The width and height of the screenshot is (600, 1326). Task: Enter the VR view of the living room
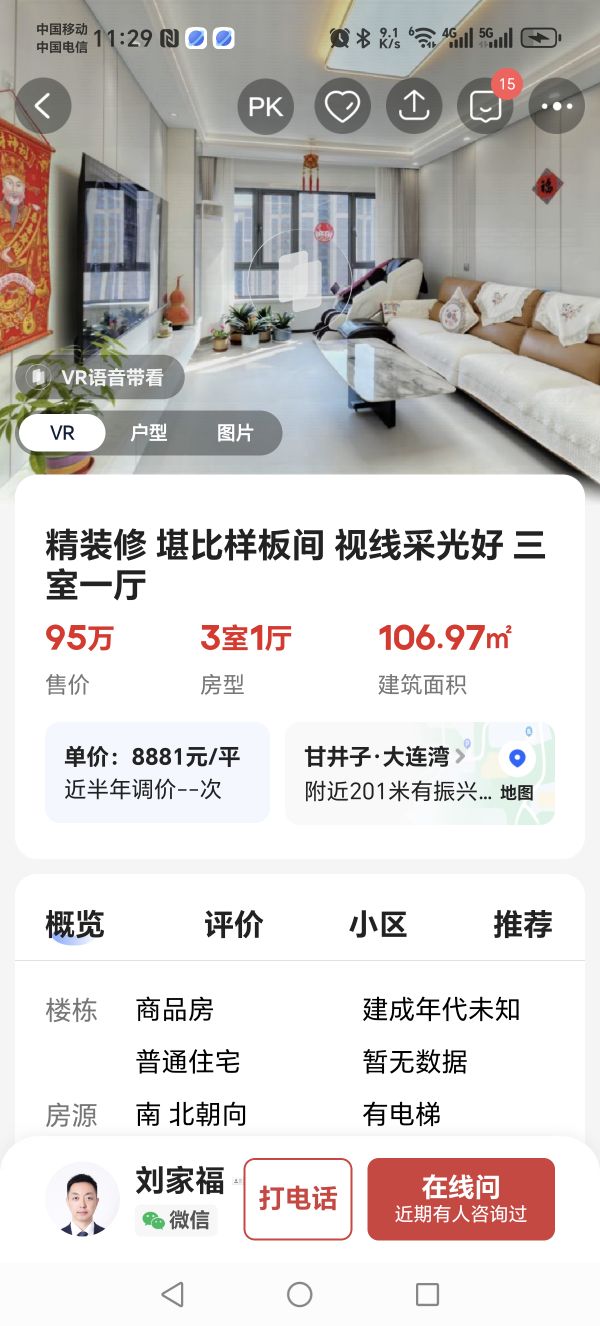299,275
